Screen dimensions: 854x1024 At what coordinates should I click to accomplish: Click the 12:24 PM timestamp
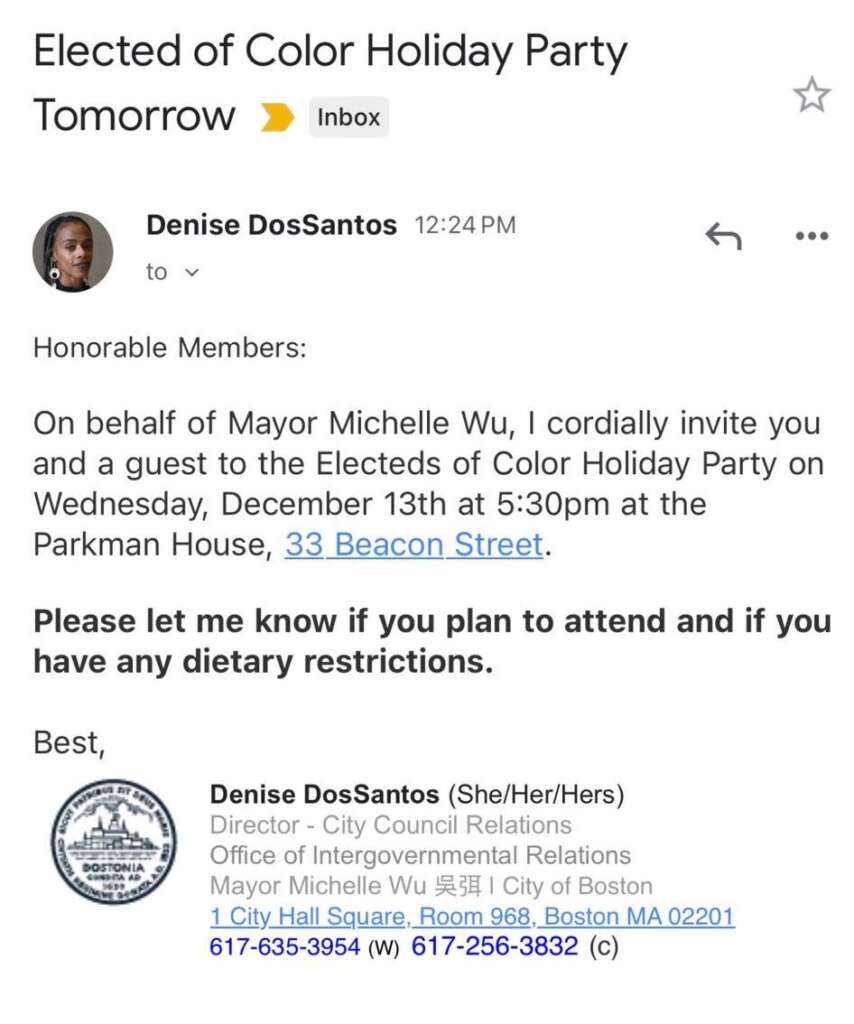(x=464, y=224)
